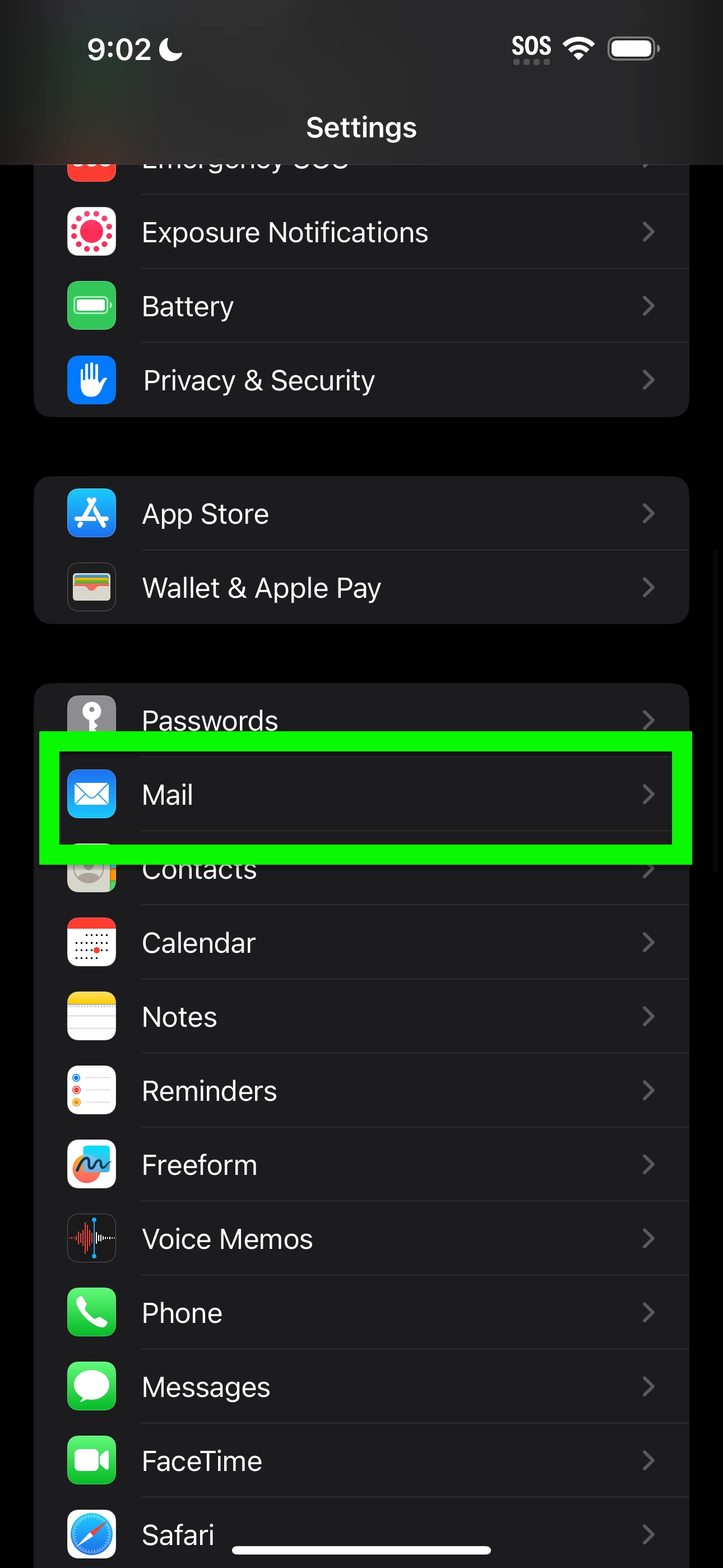Open Safari settings

[361, 1529]
